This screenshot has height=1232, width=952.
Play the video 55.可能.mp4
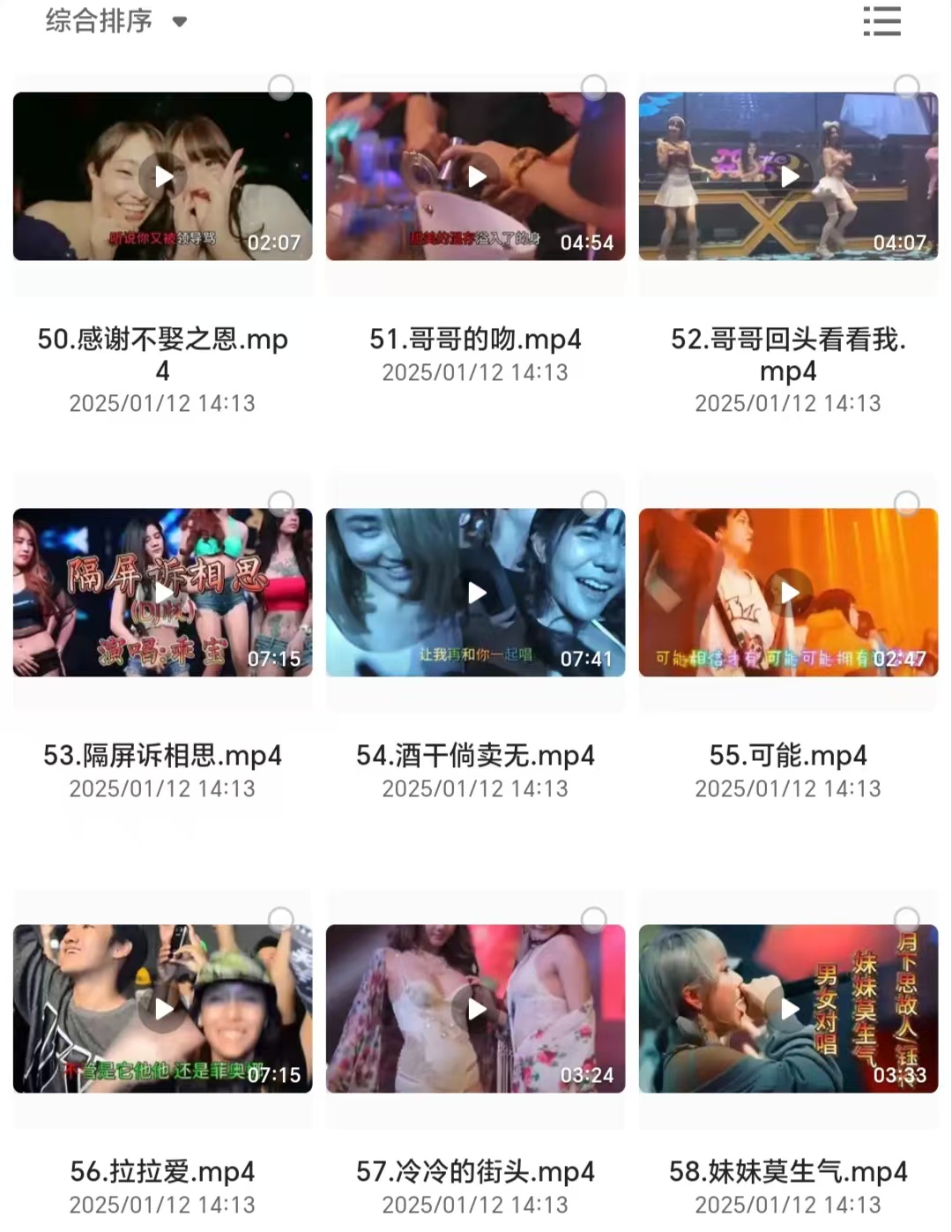(787, 593)
